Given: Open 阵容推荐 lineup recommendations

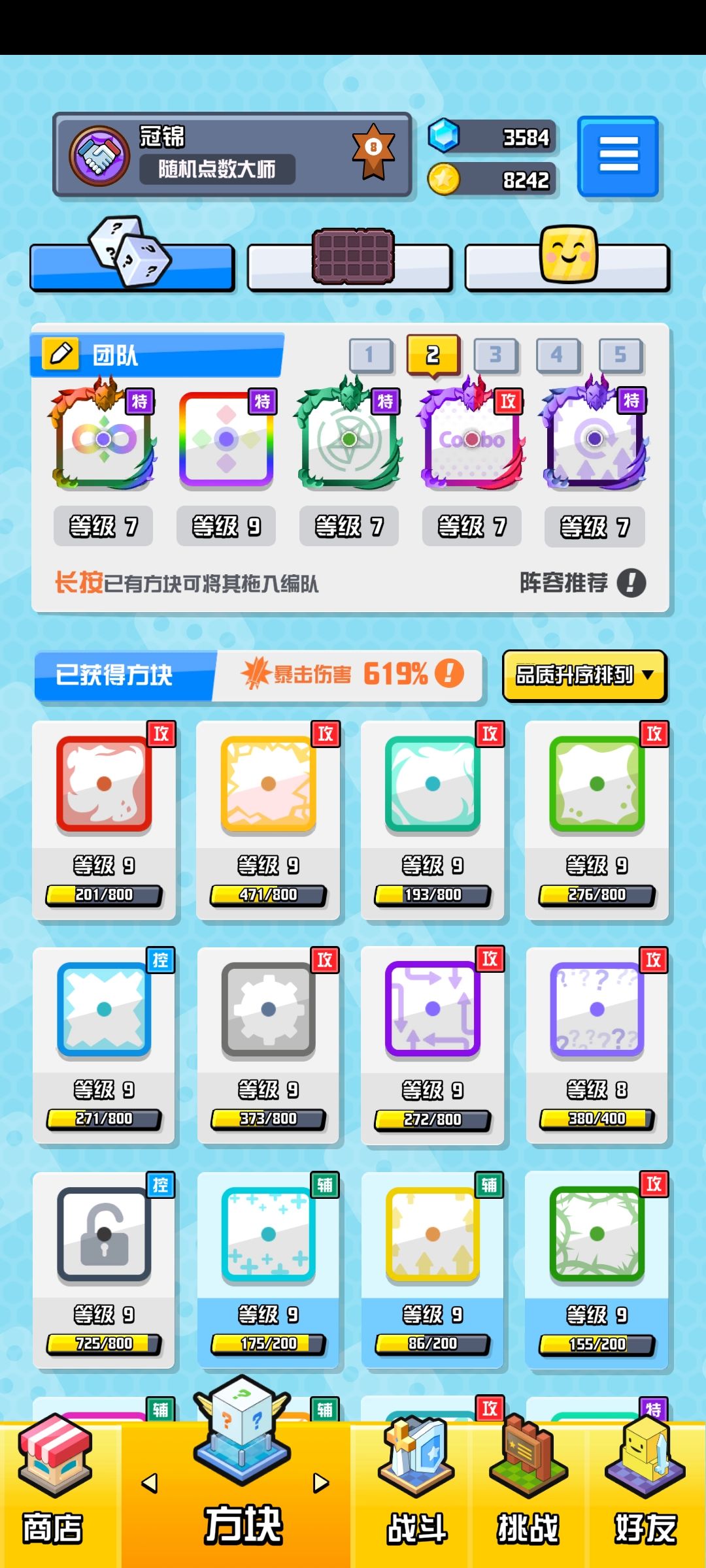Looking at the screenshot, I should tap(582, 582).
